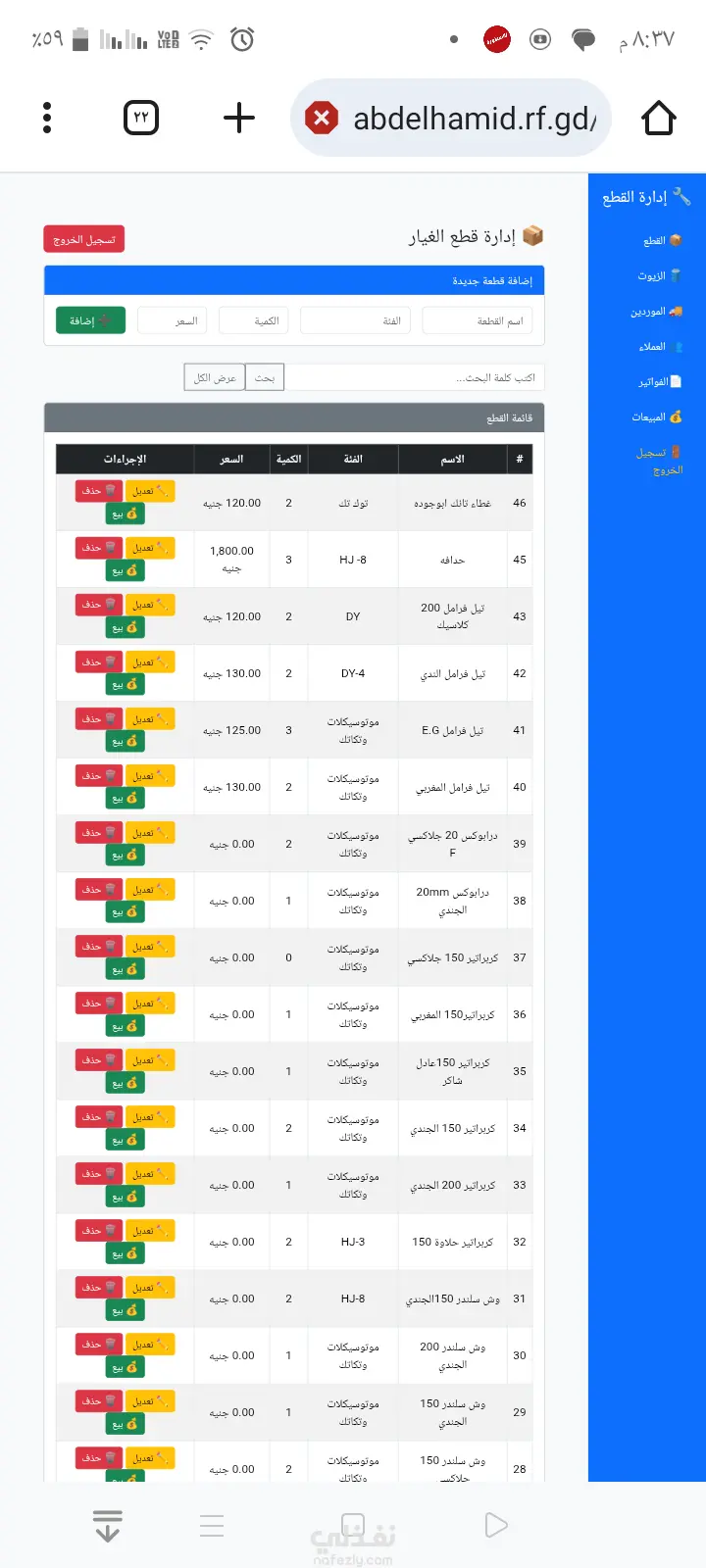The width and height of the screenshot is (706, 1568).
Task: Delete item 45 حدافه
Action: [x=98, y=548]
